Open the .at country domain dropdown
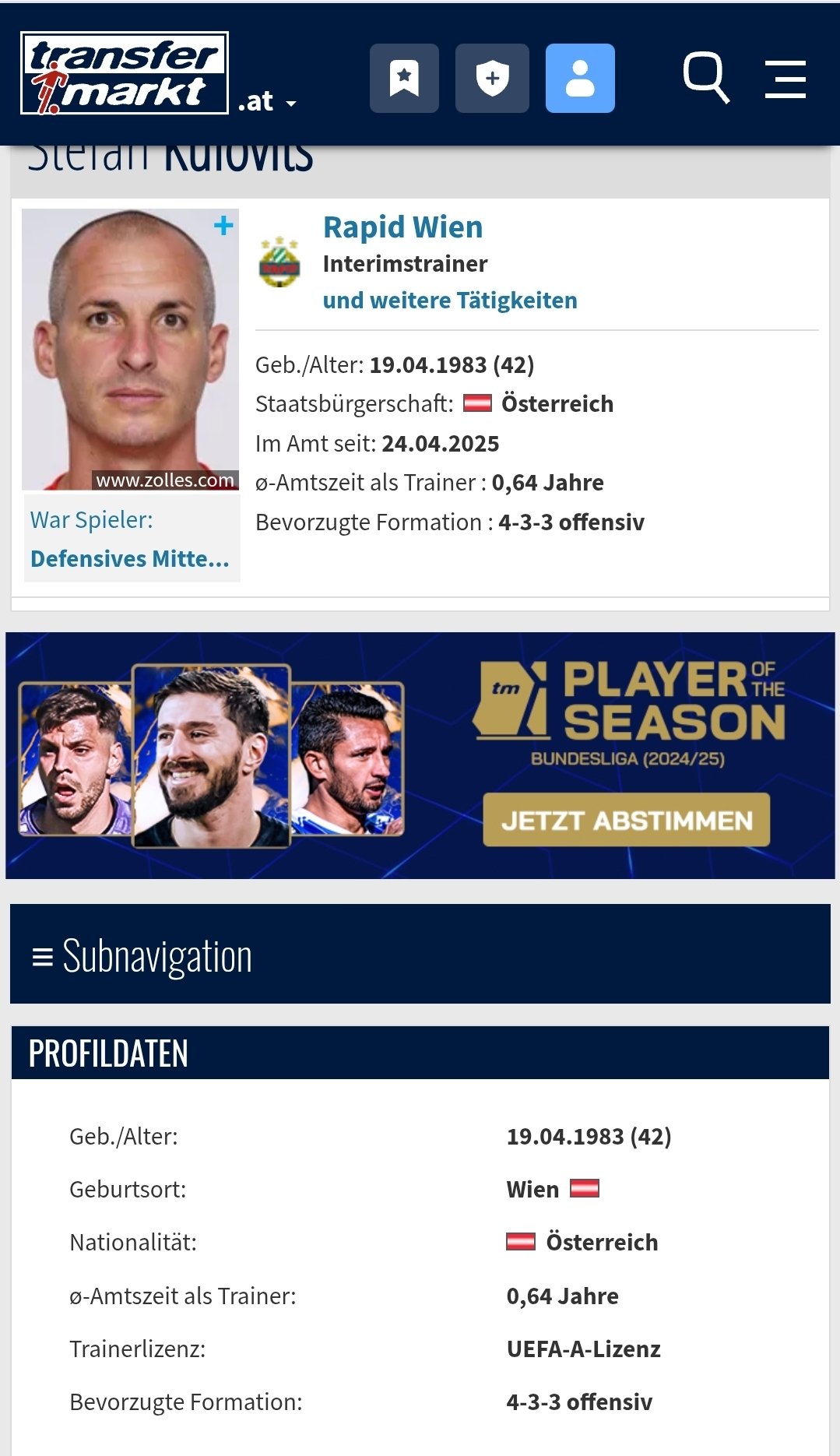 pyautogui.click(x=266, y=101)
